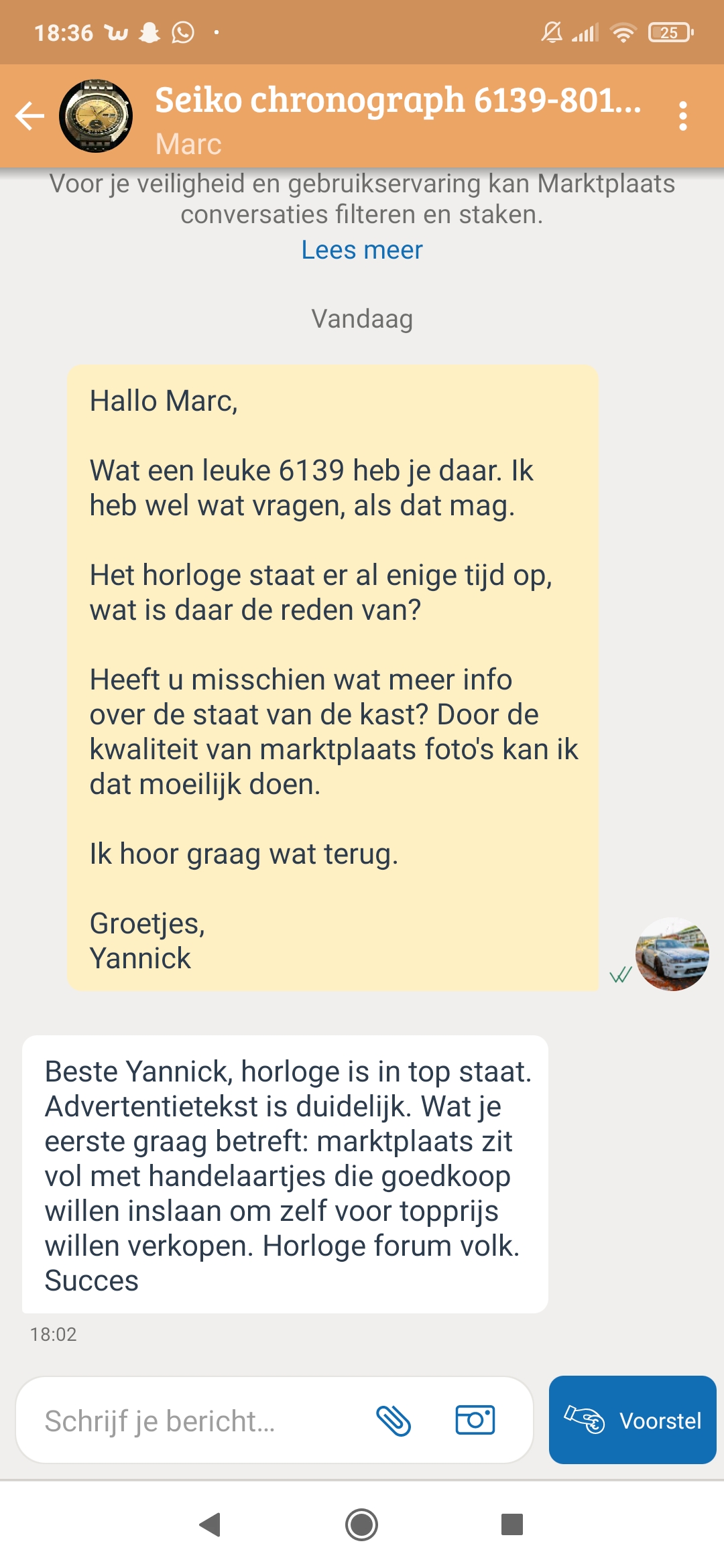Tap the system home button
This screenshot has height=1568, width=724.
[x=362, y=1525]
